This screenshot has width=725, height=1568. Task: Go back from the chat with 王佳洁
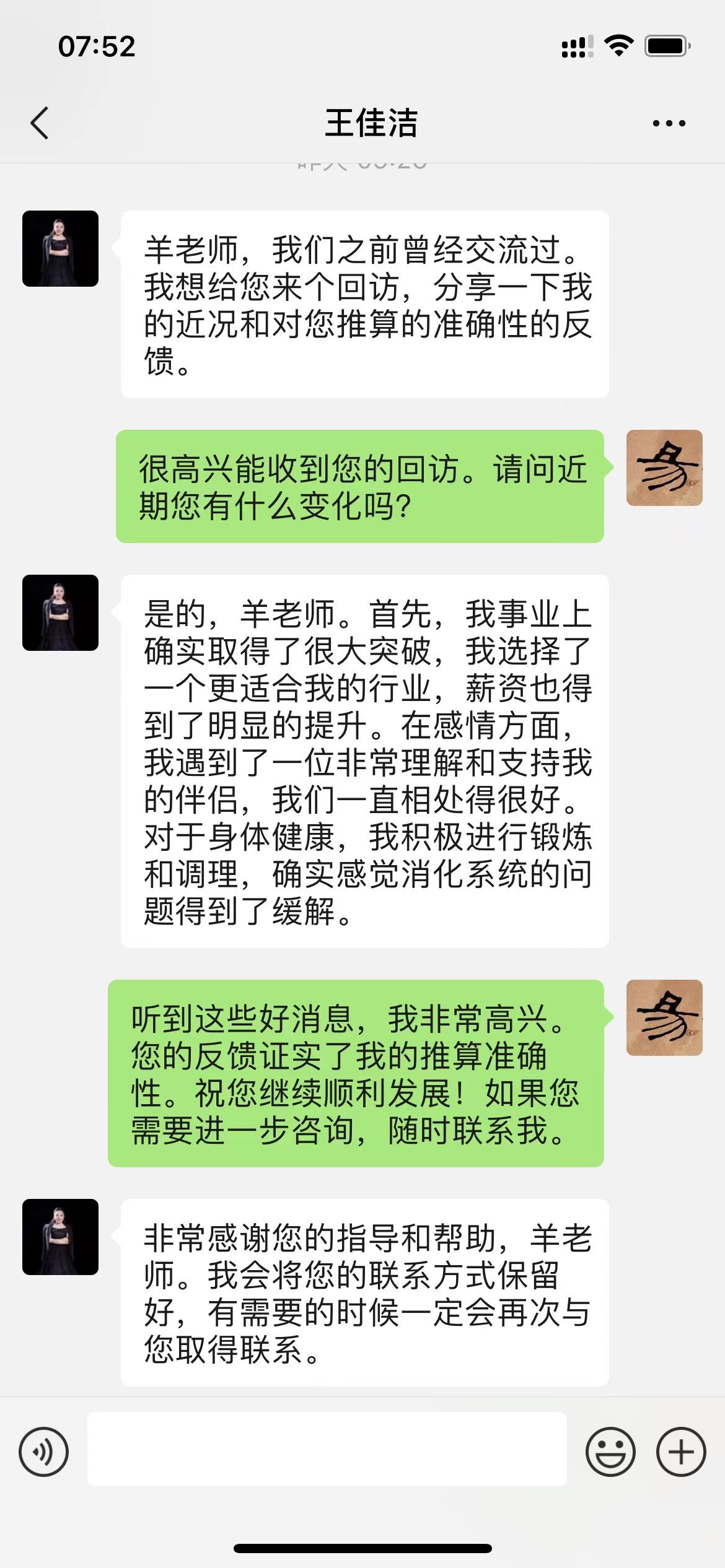pyautogui.click(x=40, y=123)
